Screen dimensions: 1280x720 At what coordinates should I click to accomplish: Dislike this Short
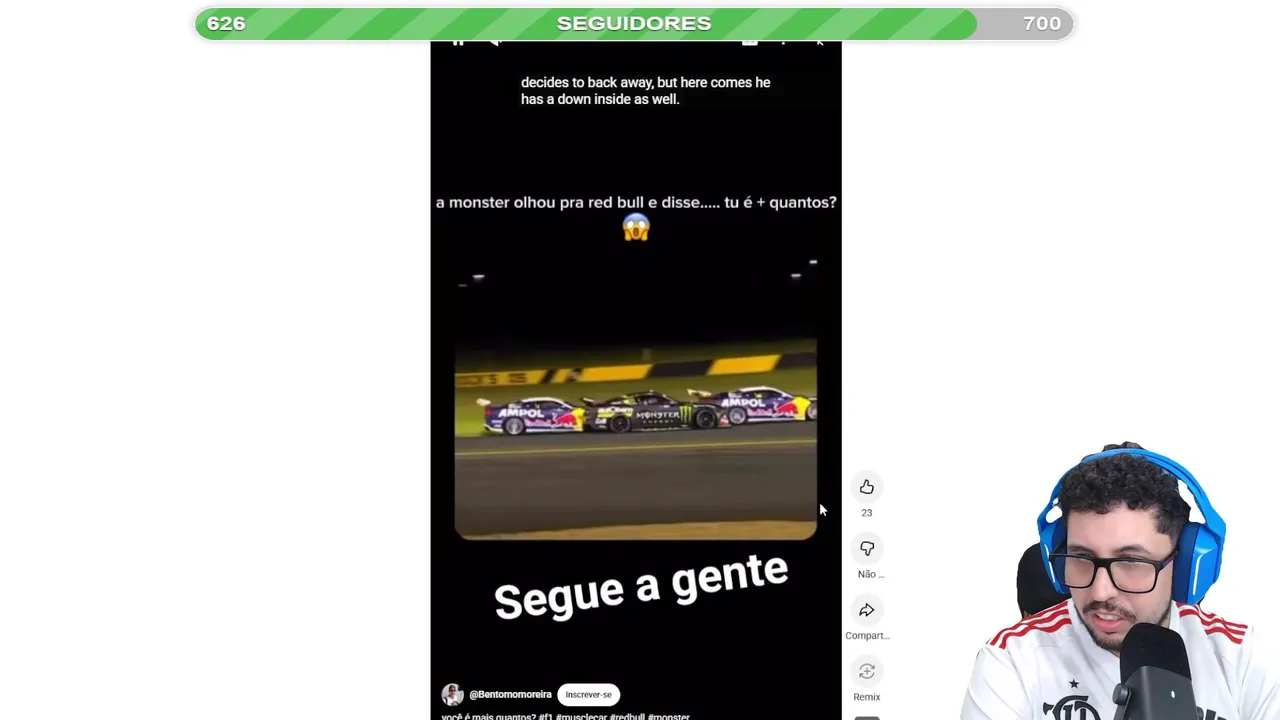(x=866, y=549)
